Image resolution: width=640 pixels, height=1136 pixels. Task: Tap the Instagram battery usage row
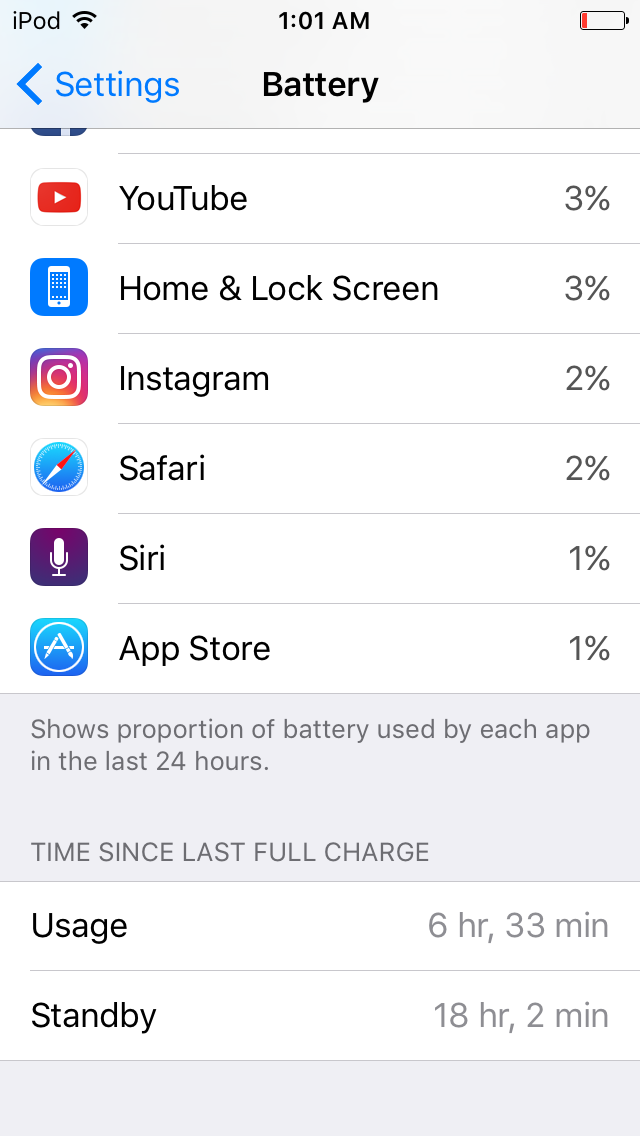point(320,378)
